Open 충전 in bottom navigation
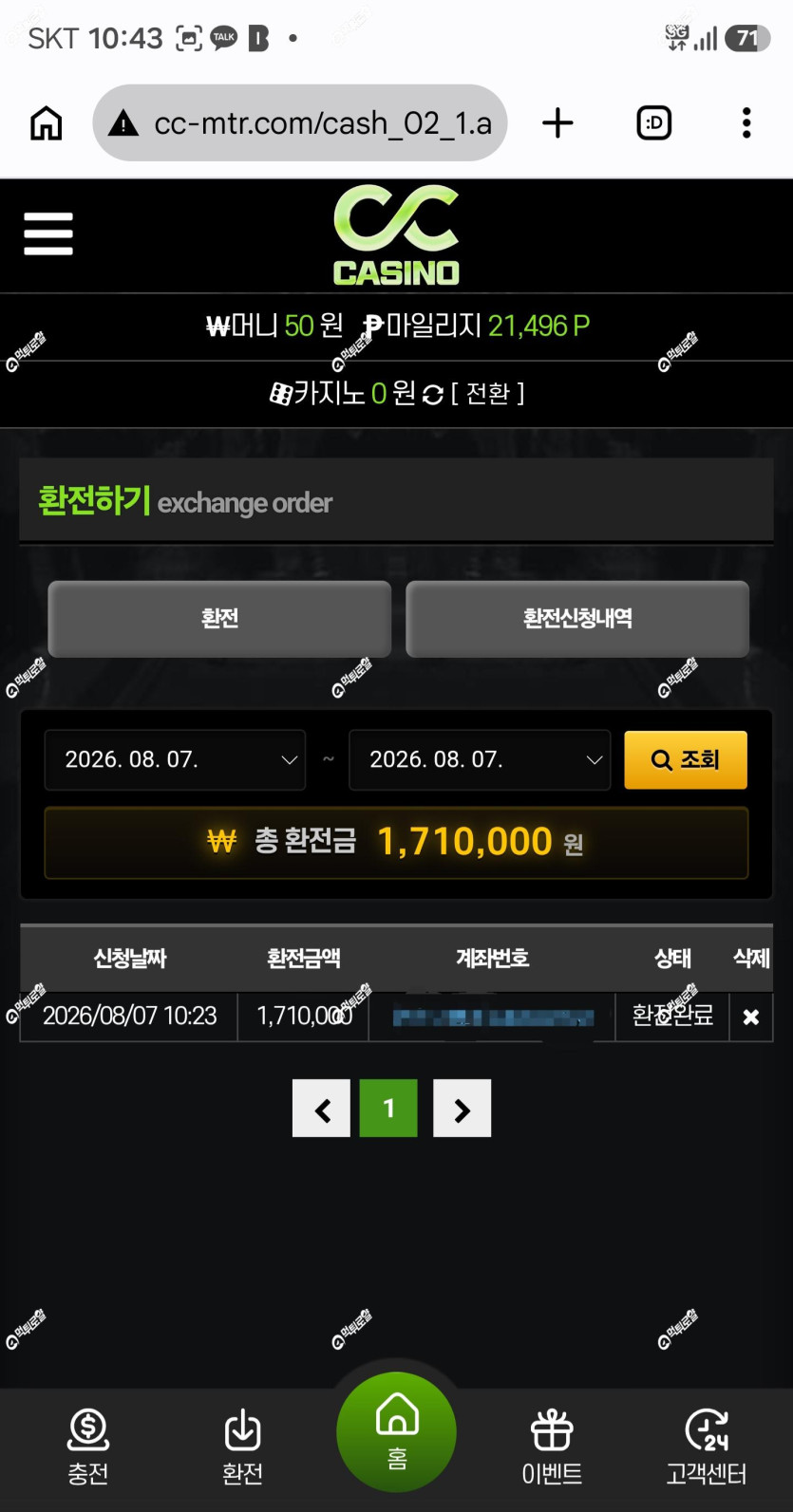 [88, 1447]
